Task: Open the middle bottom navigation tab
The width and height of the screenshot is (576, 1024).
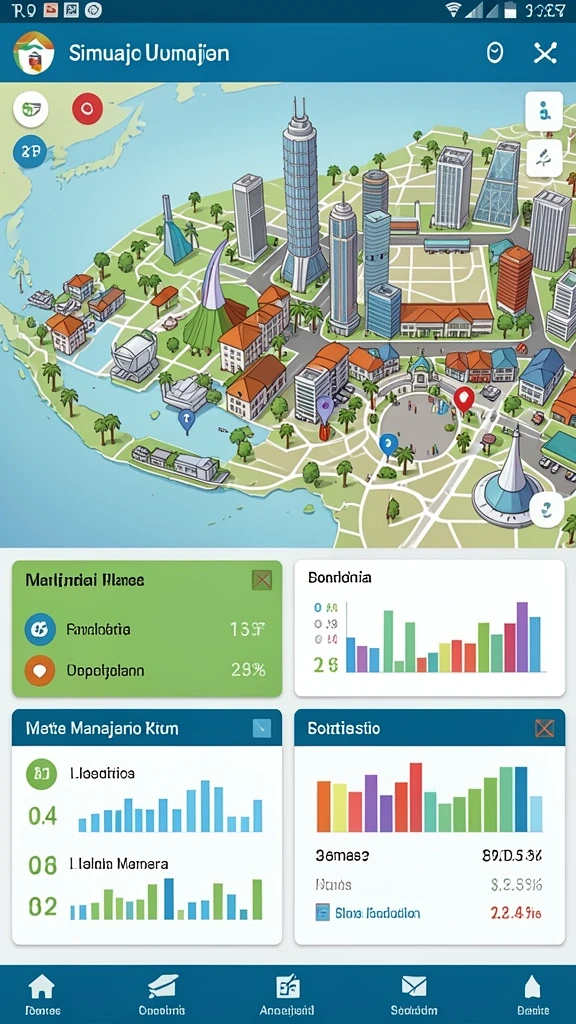Action: (287, 993)
